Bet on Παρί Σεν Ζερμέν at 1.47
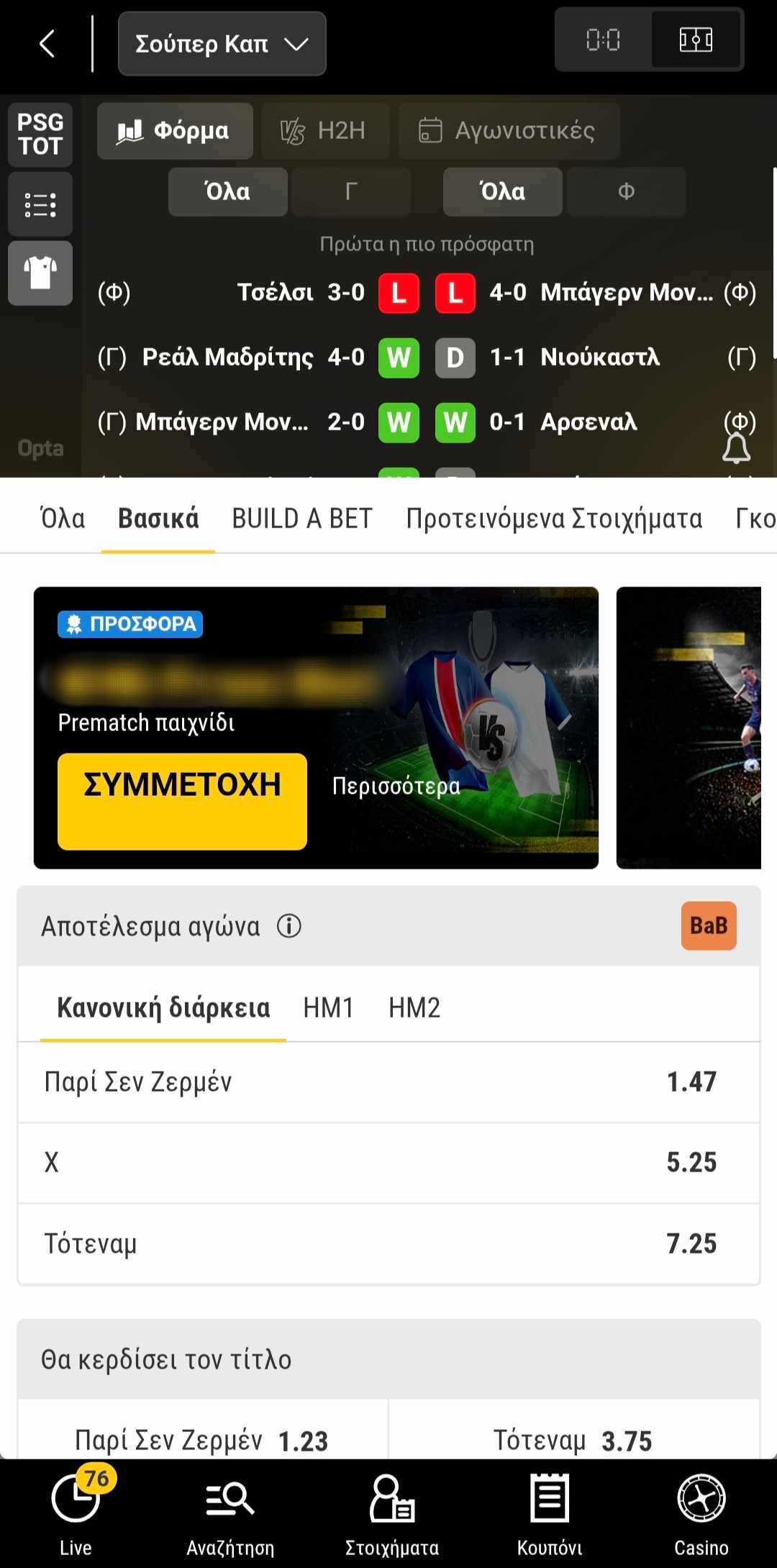777x1568 pixels. click(388, 1082)
